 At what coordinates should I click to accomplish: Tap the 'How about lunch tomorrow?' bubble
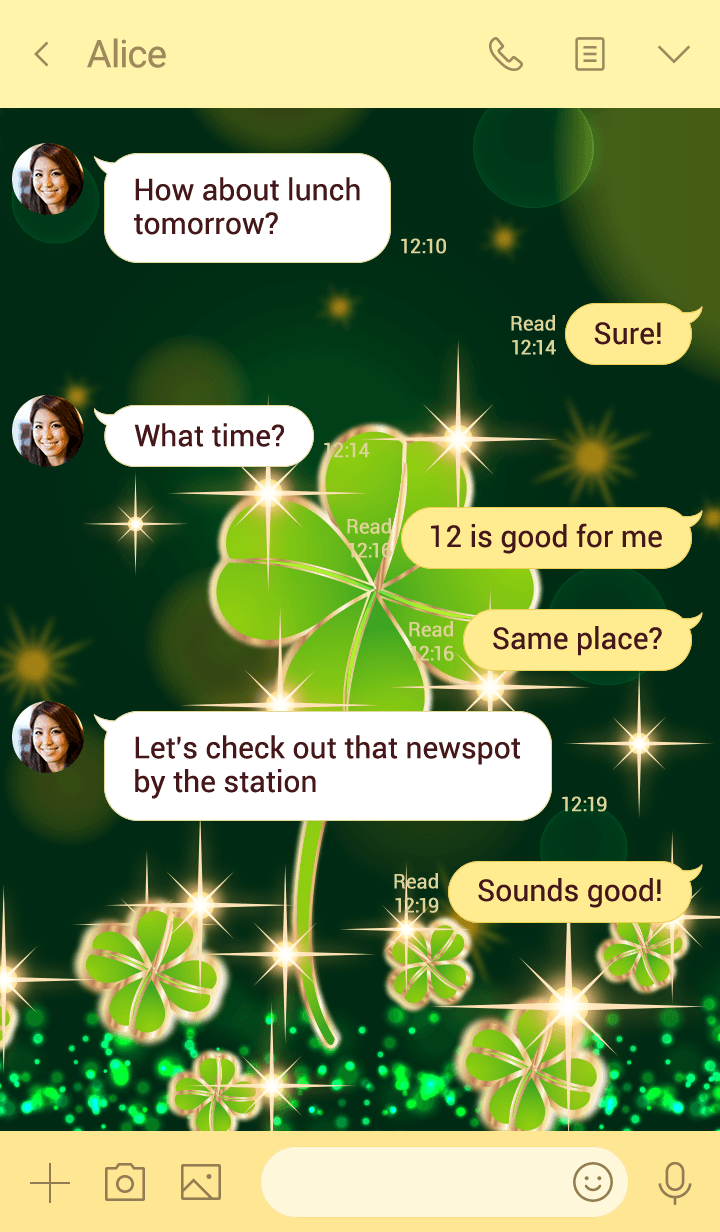[246, 207]
